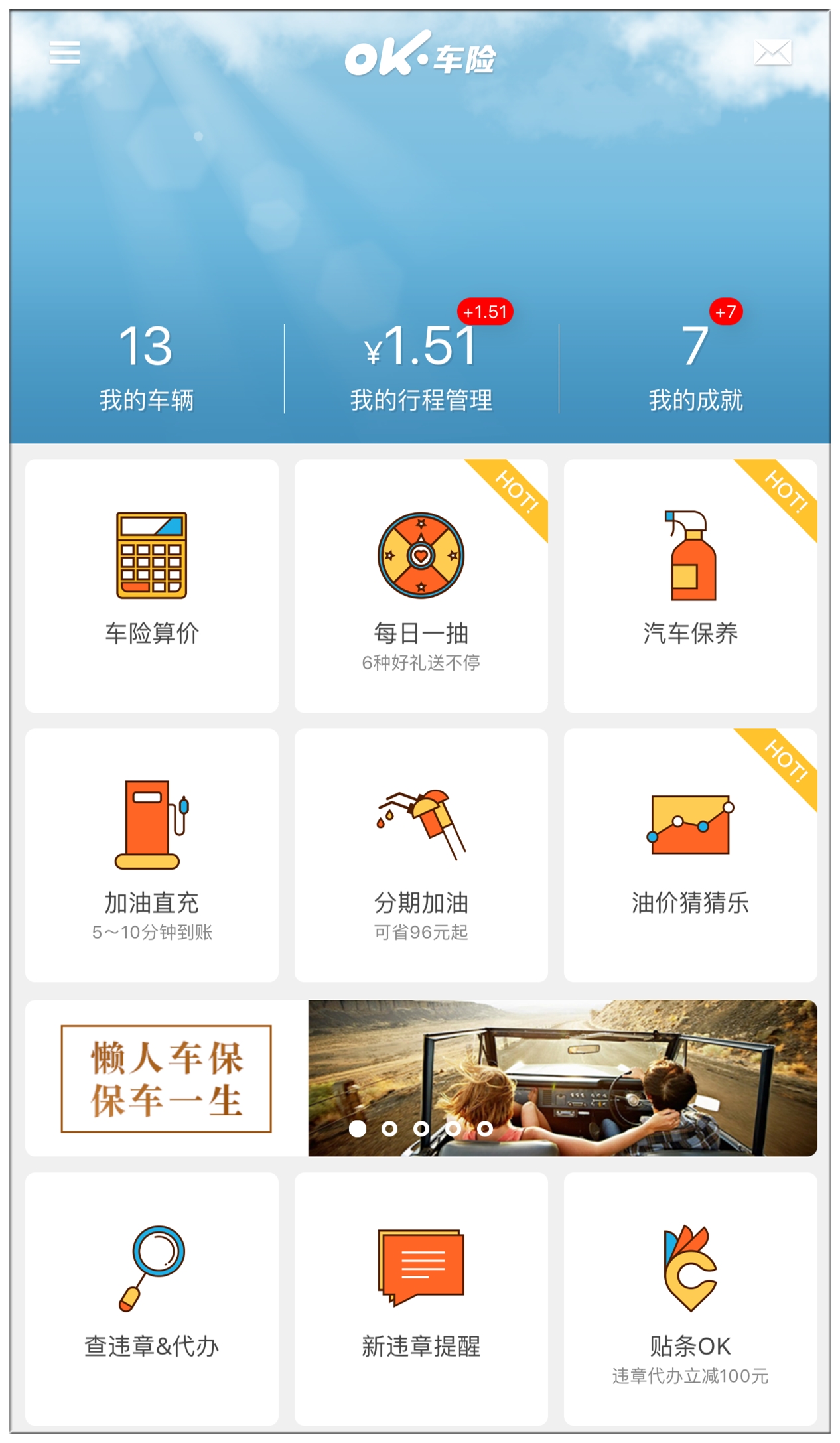The height and width of the screenshot is (1443, 840).
Task: View 我的成就 achievements
Action: 695,368
